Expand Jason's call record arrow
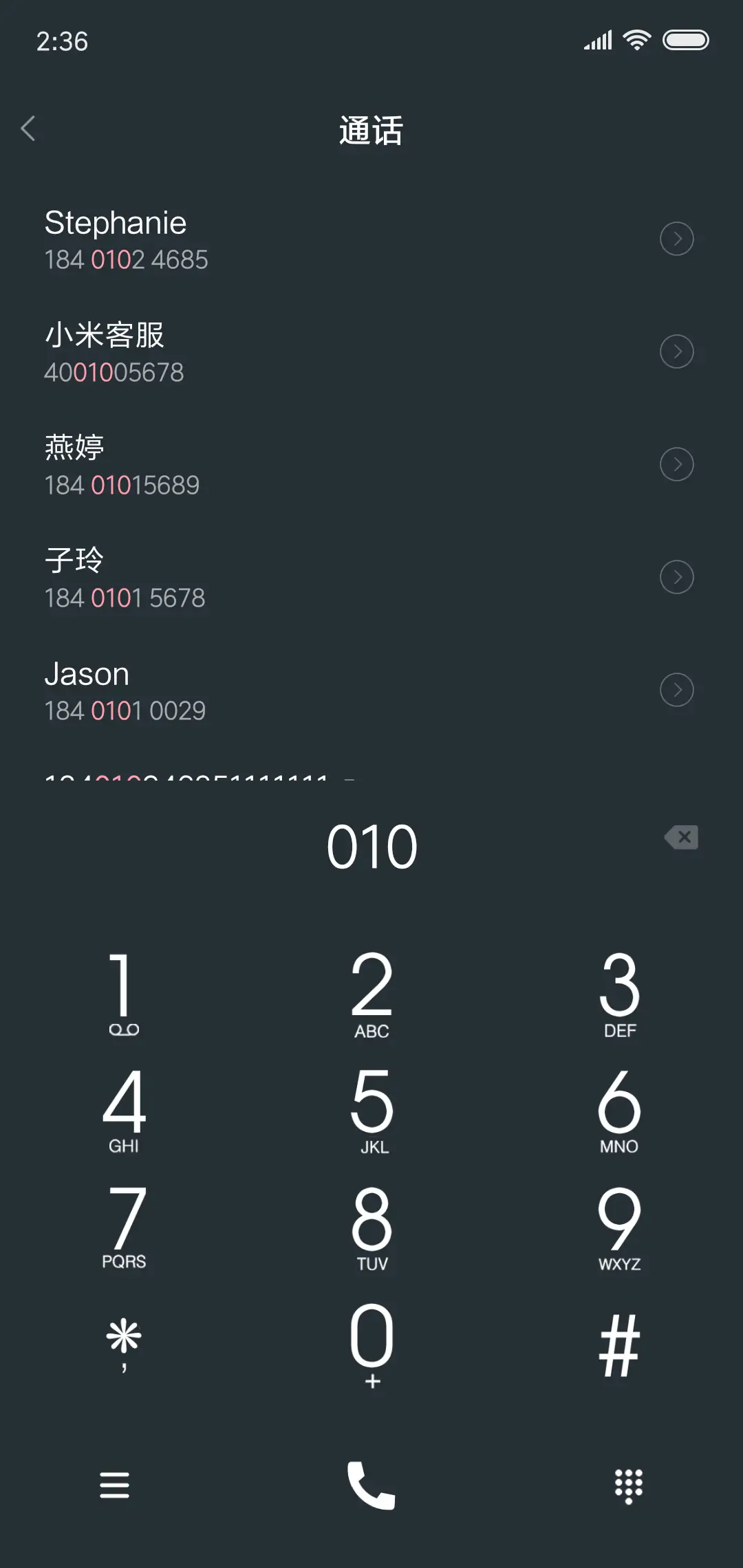Viewport: 743px width, 1568px height. click(677, 689)
